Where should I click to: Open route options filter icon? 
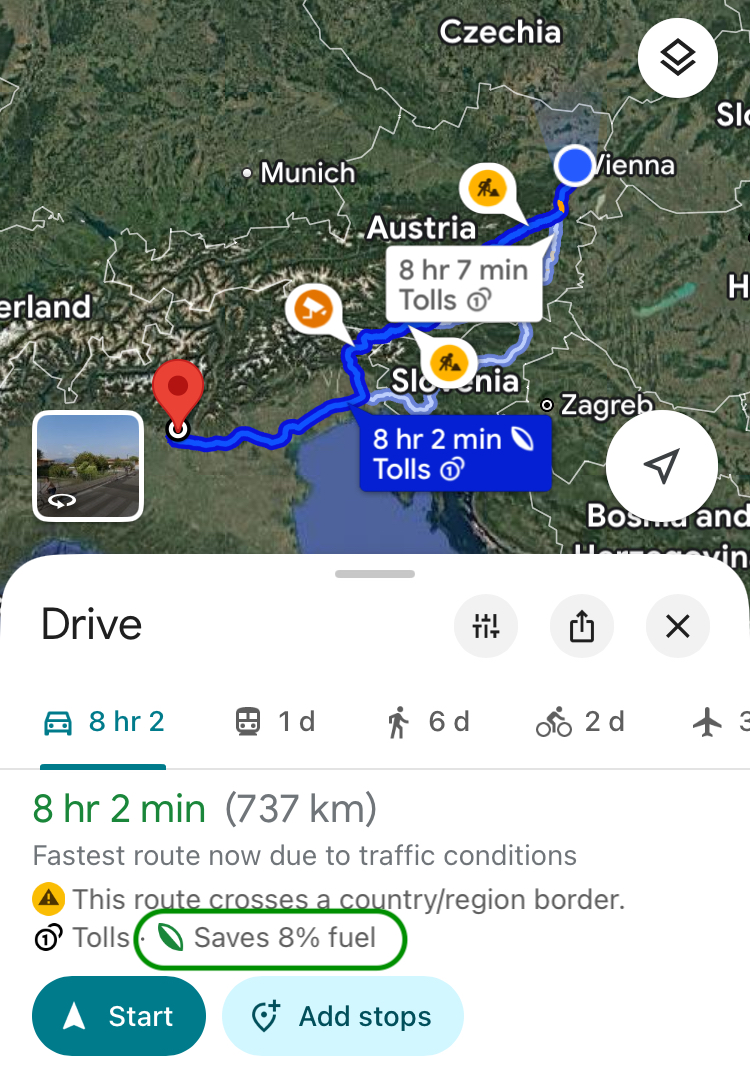point(486,627)
